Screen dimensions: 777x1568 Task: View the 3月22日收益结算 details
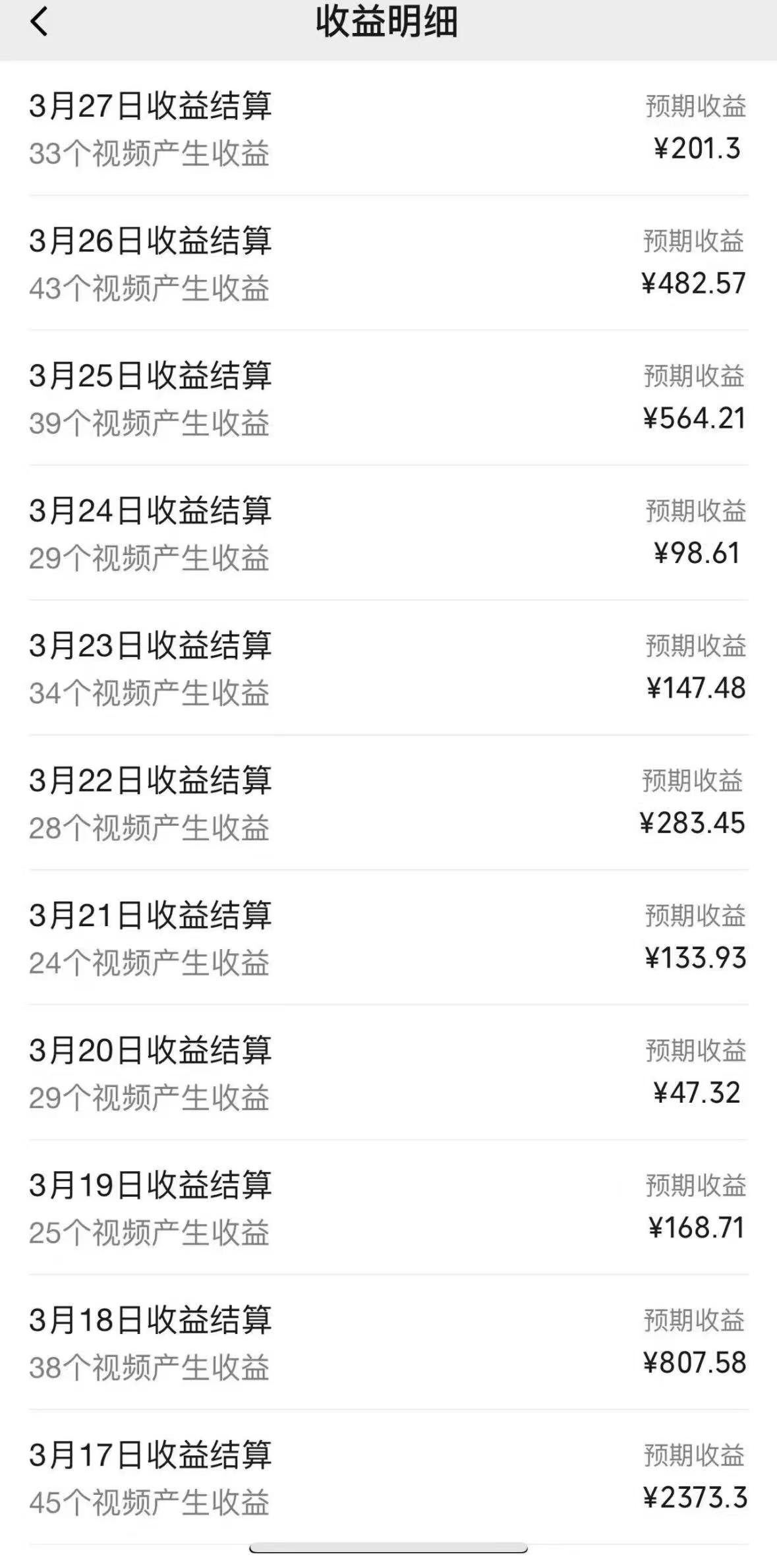pyautogui.click(x=388, y=803)
